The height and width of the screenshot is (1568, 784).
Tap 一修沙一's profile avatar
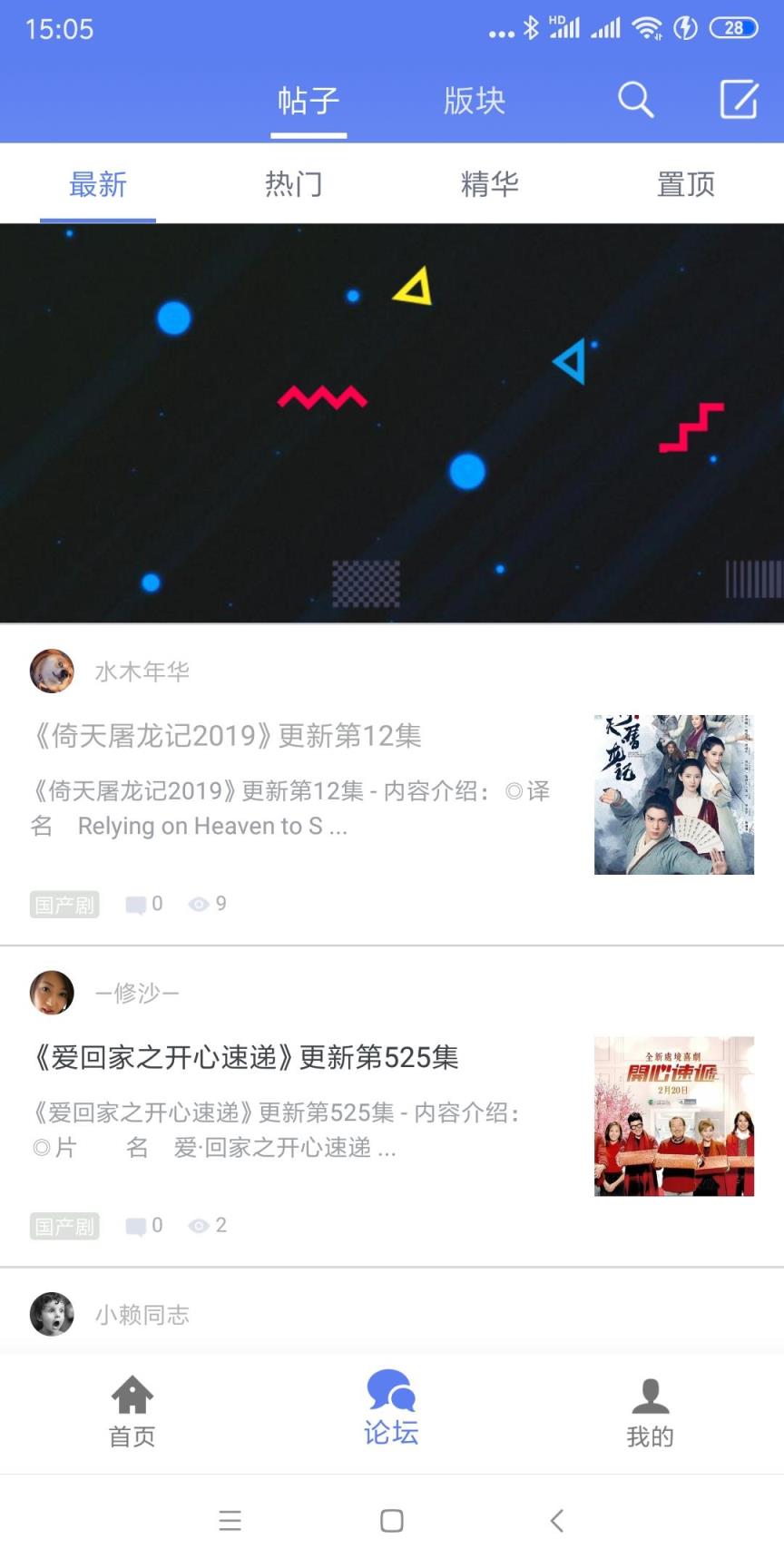point(52,992)
